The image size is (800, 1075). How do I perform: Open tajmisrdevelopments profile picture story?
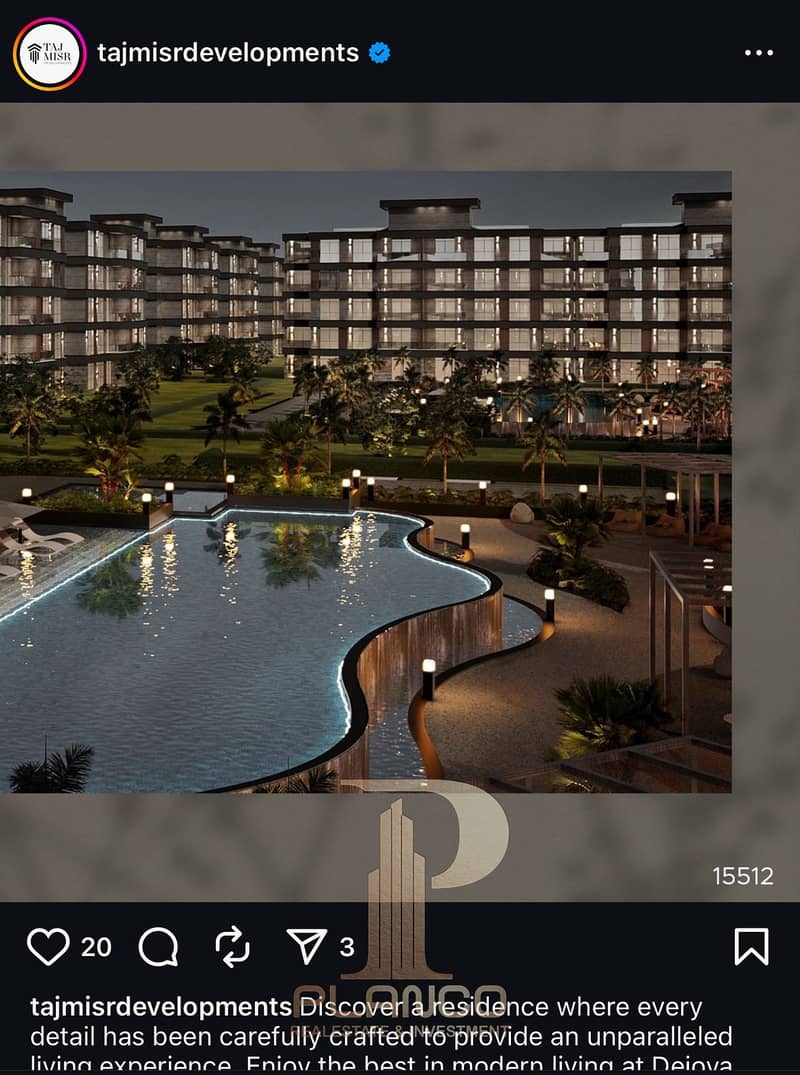click(x=49, y=53)
